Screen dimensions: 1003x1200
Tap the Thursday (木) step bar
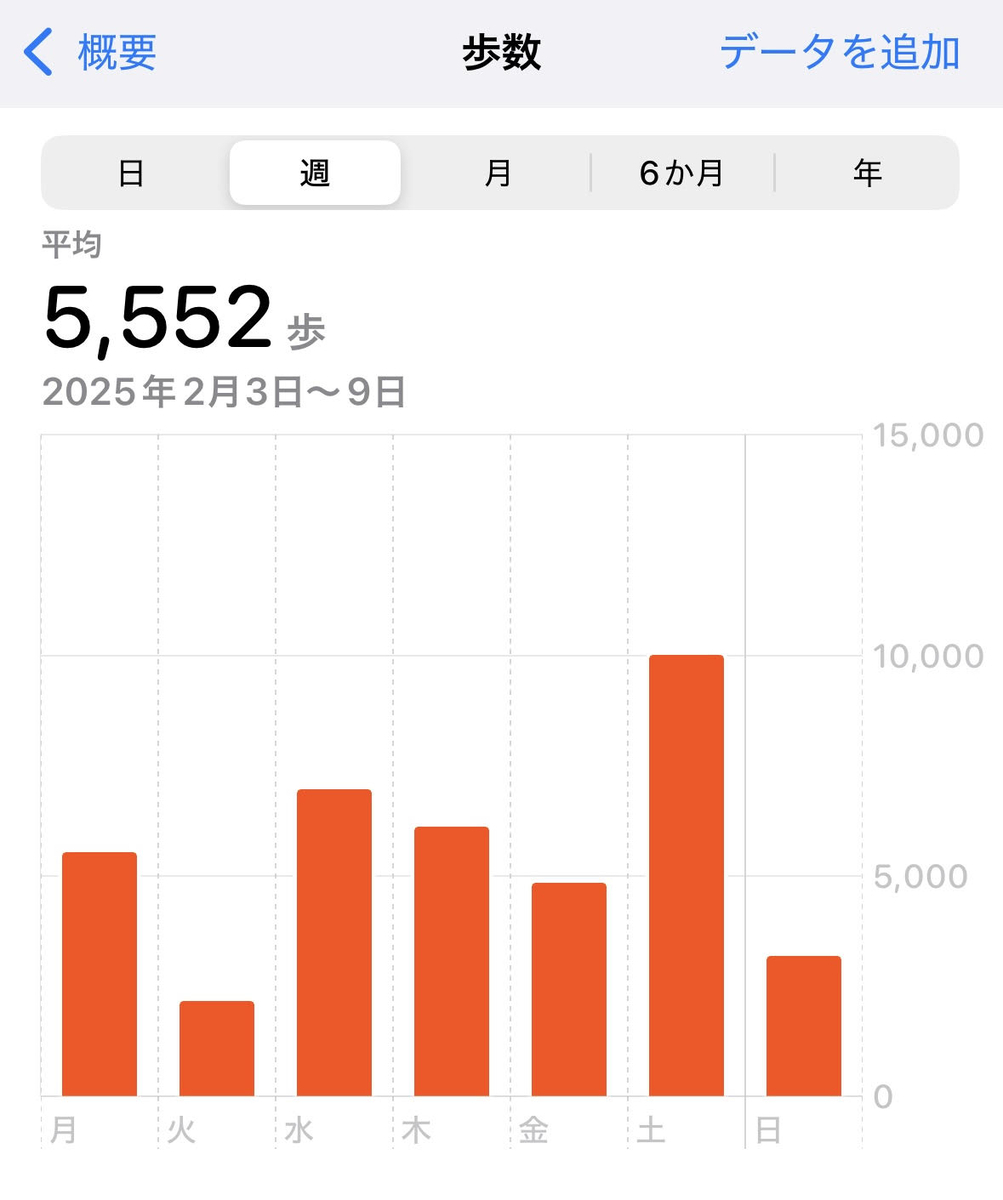click(451, 961)
